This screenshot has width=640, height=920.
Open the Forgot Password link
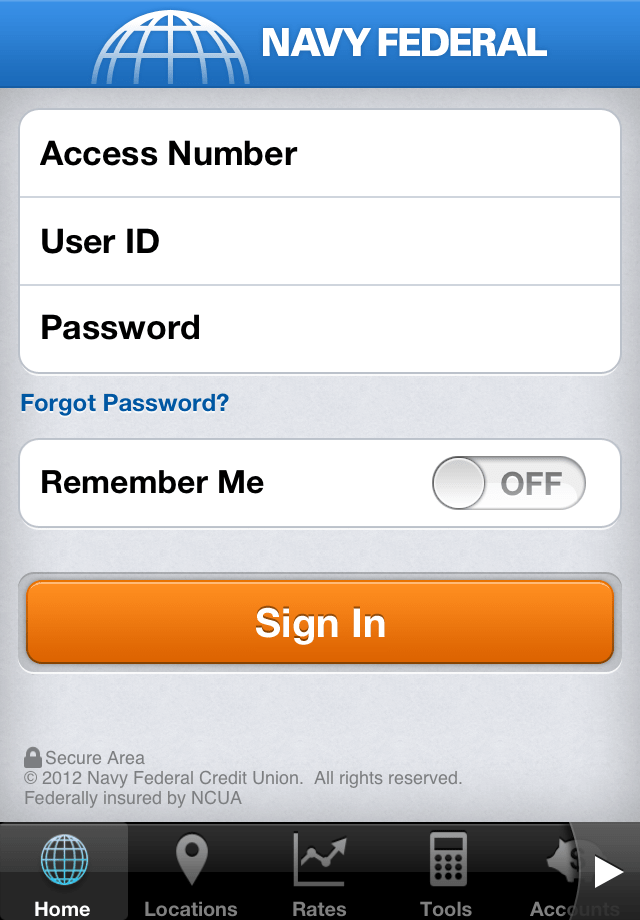coord(125,403)
